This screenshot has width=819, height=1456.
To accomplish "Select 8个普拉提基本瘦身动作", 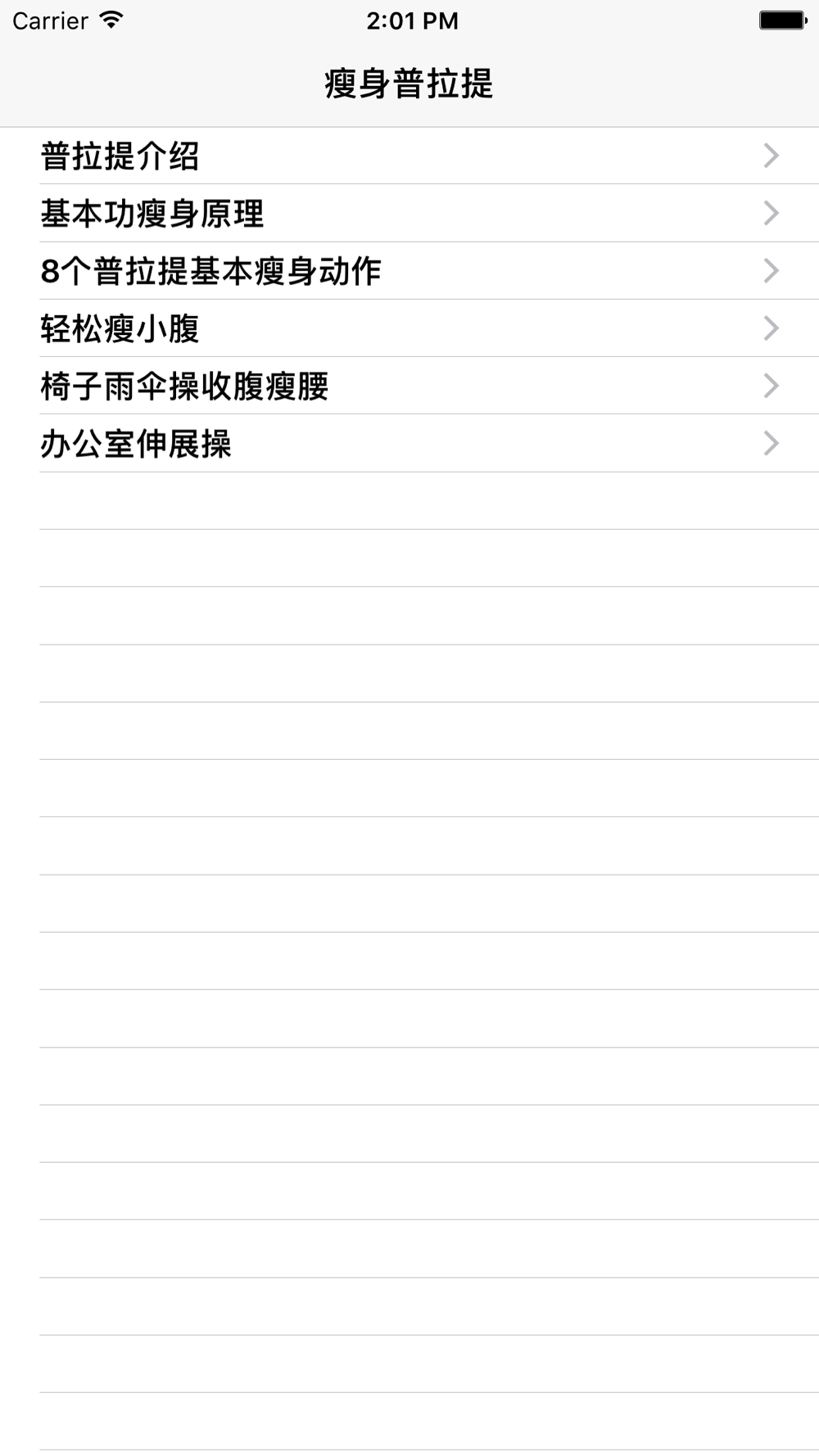I will (x=409, y=271).
